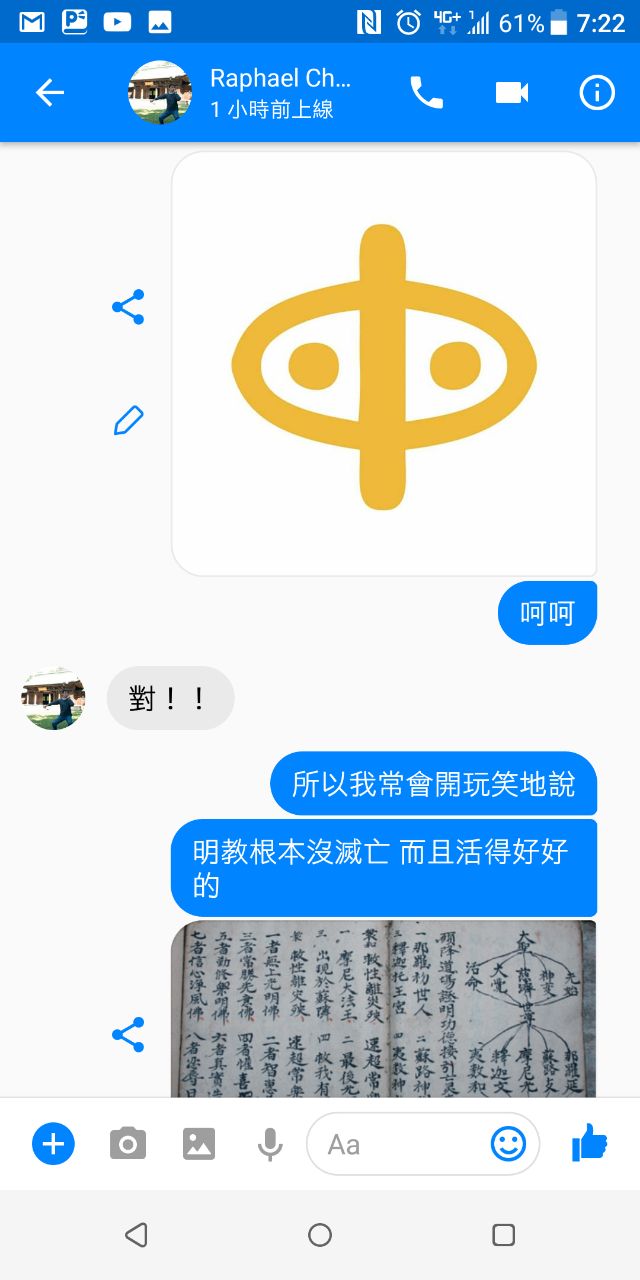
Task: Open the camera to take a photo
Action: click(x=127, y=1143)
